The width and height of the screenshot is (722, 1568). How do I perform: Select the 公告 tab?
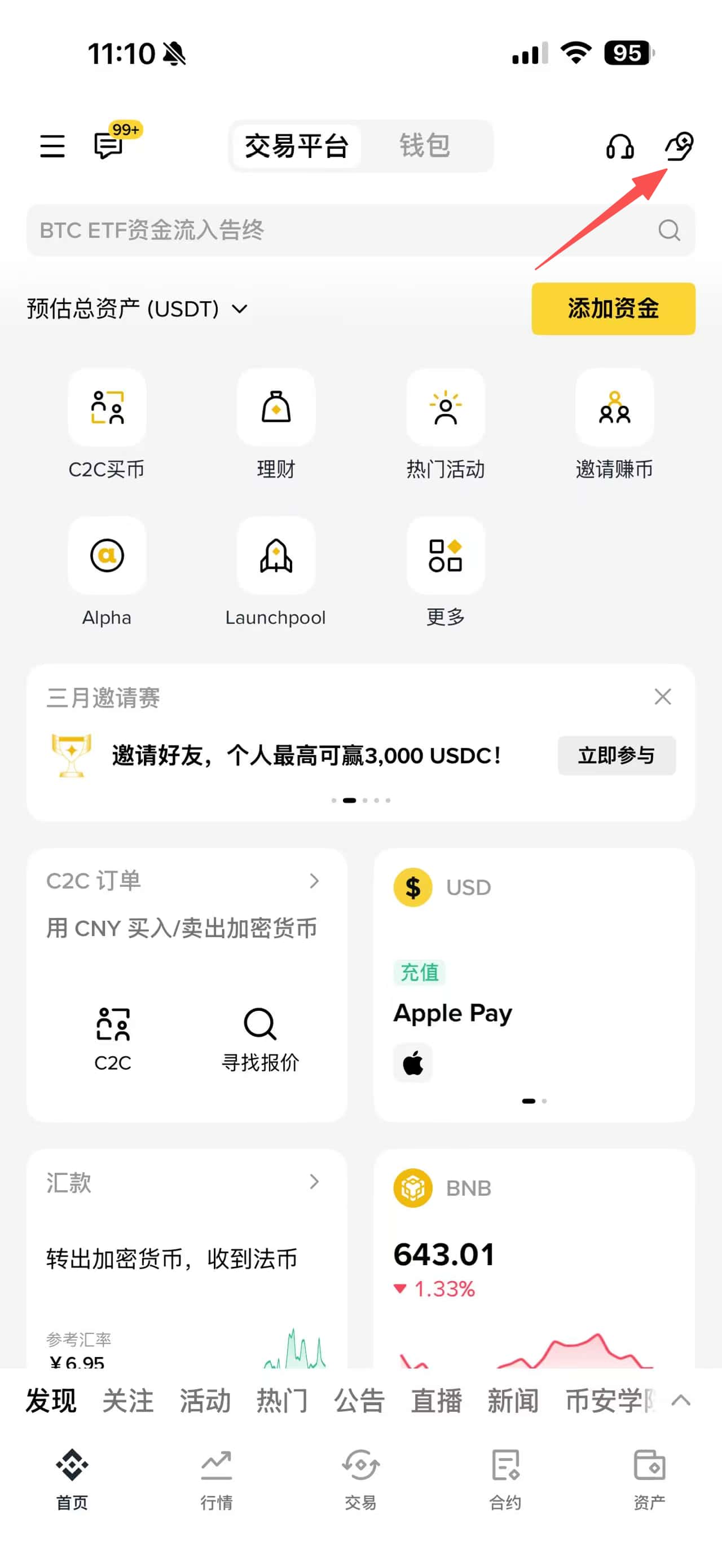358,1401
